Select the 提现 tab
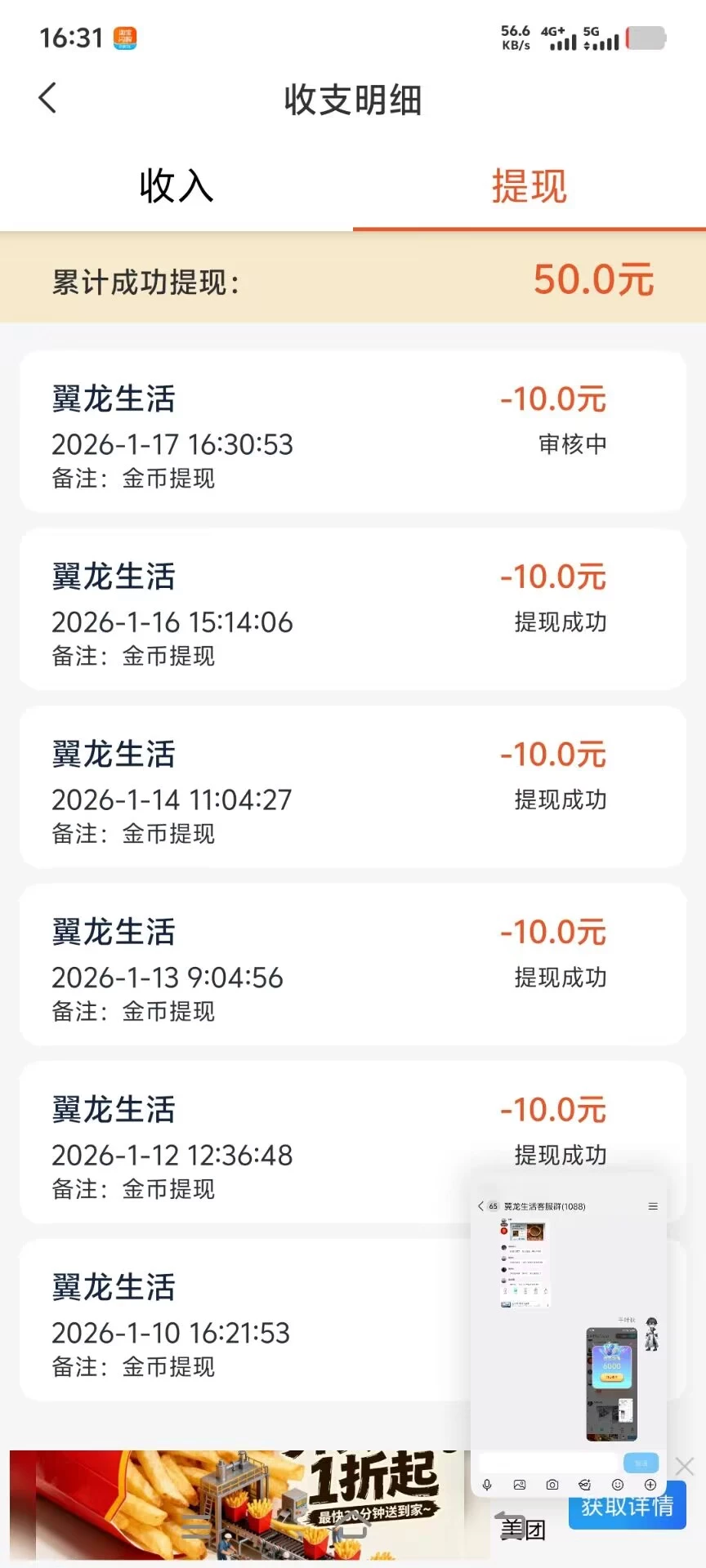The width and height of the screenshot is (706, 1568). (529, 186)
